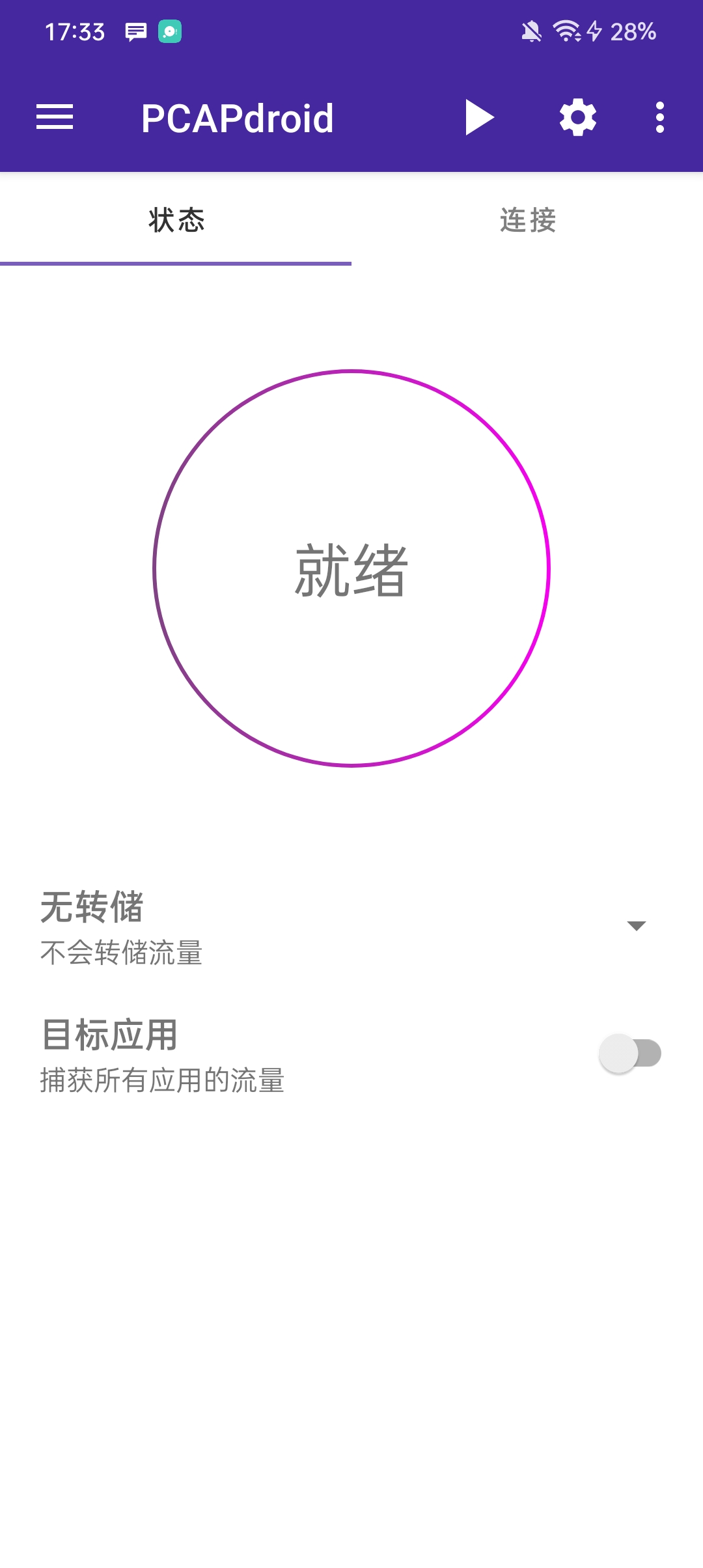This screenshot has height=1568, width=703.
Task: Tap the muted notifications bell icon
Action: click(532, 31)
